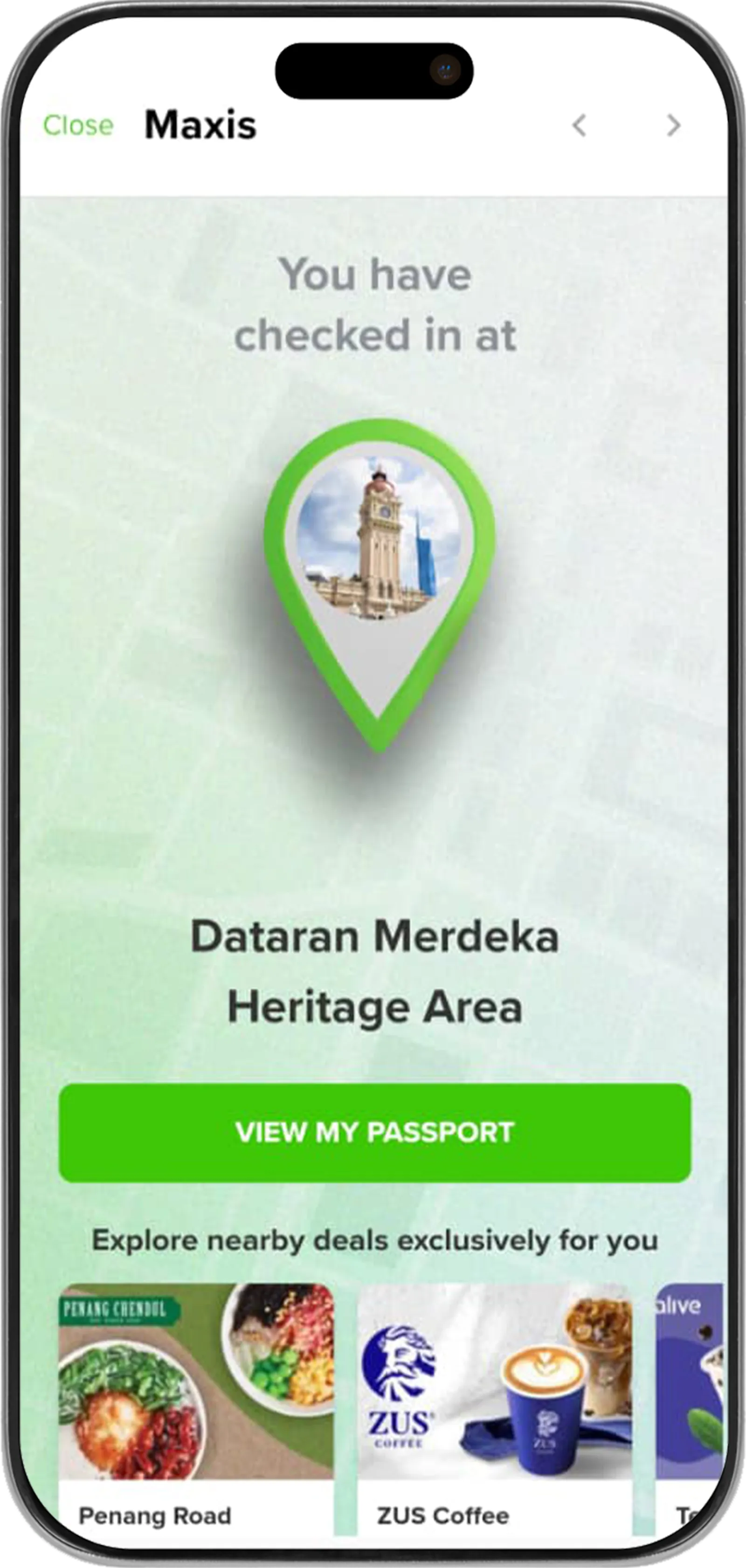Screen dimensions: 746x1568
Task: Go forward using the right arrow
Action: tap(674, 125)
